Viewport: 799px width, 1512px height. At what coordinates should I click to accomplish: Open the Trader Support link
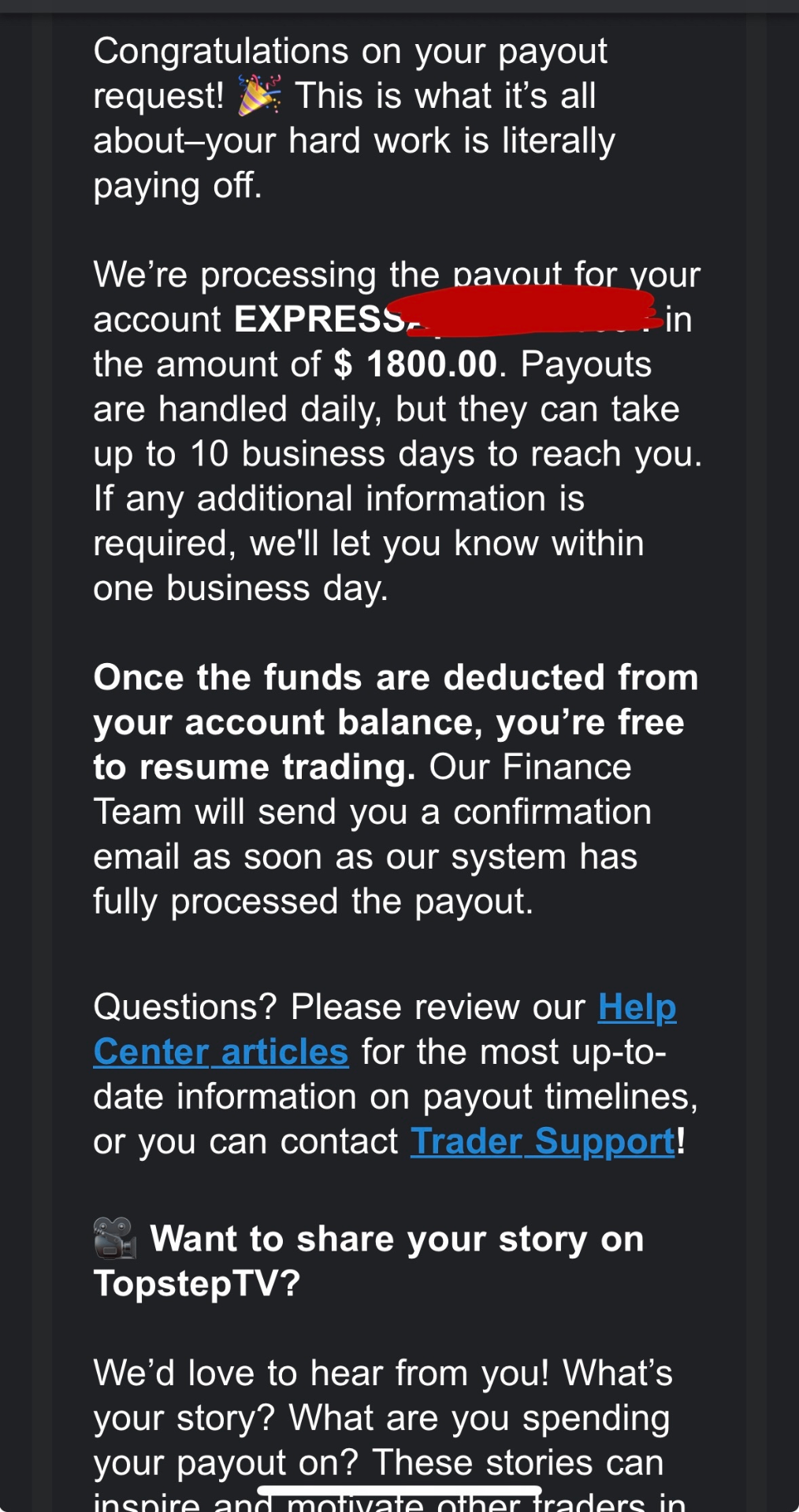tap(542, 1142)
